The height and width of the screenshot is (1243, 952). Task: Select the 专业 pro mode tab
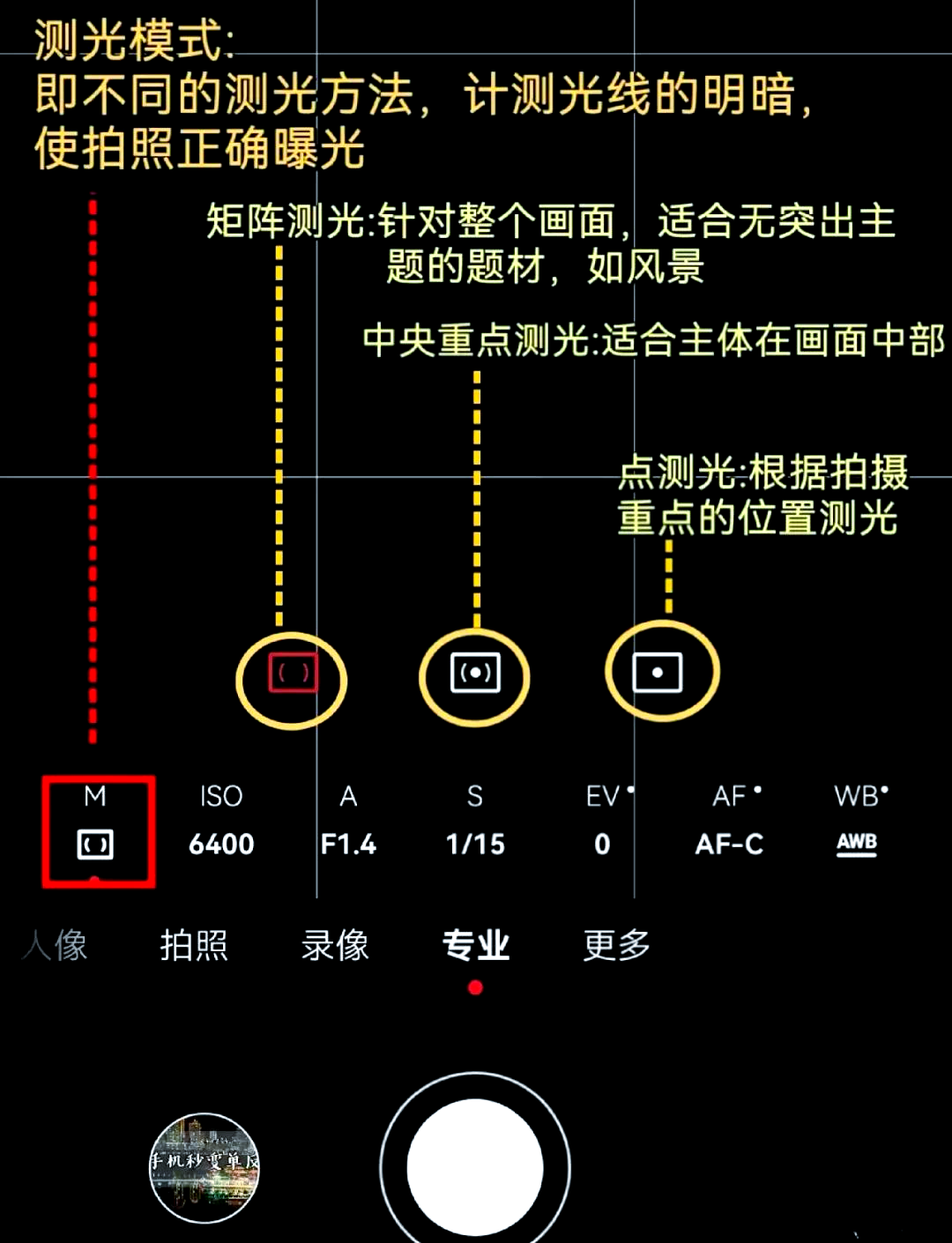click(475, 946)
